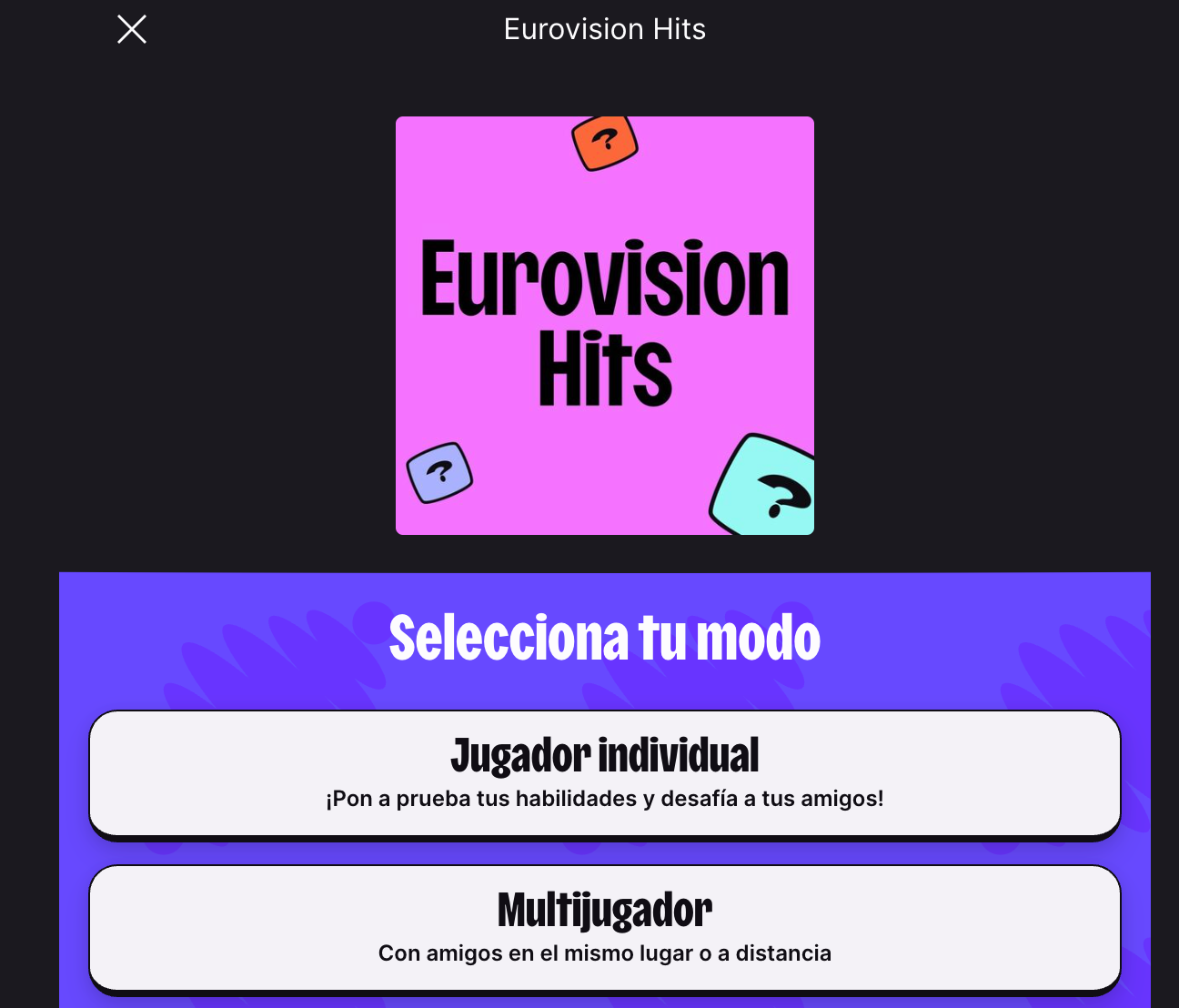Choose the Multijugador mode
This screenshot has width=1179, height=1008.
click(604, 927)
